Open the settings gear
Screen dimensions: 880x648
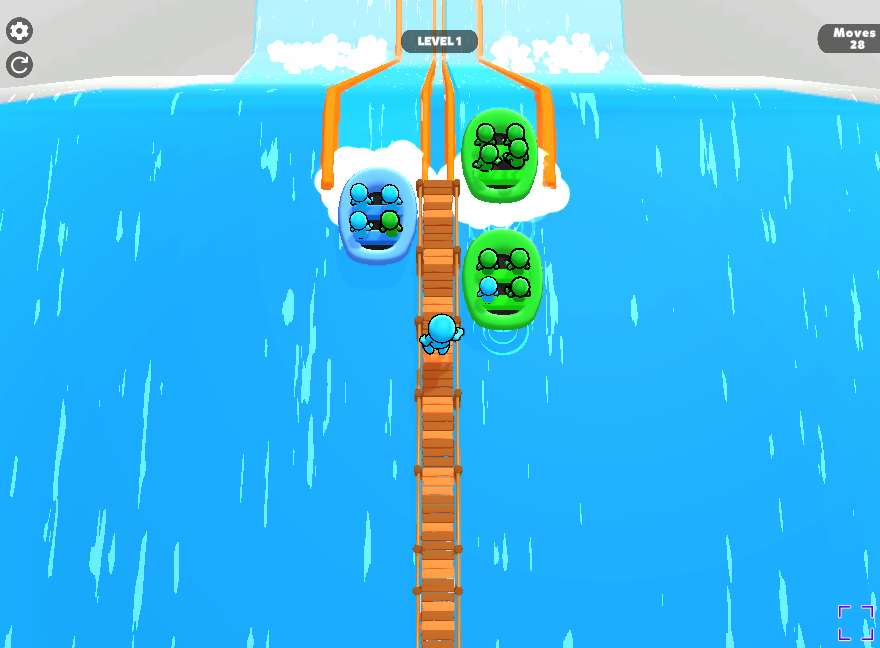[19, 31]
